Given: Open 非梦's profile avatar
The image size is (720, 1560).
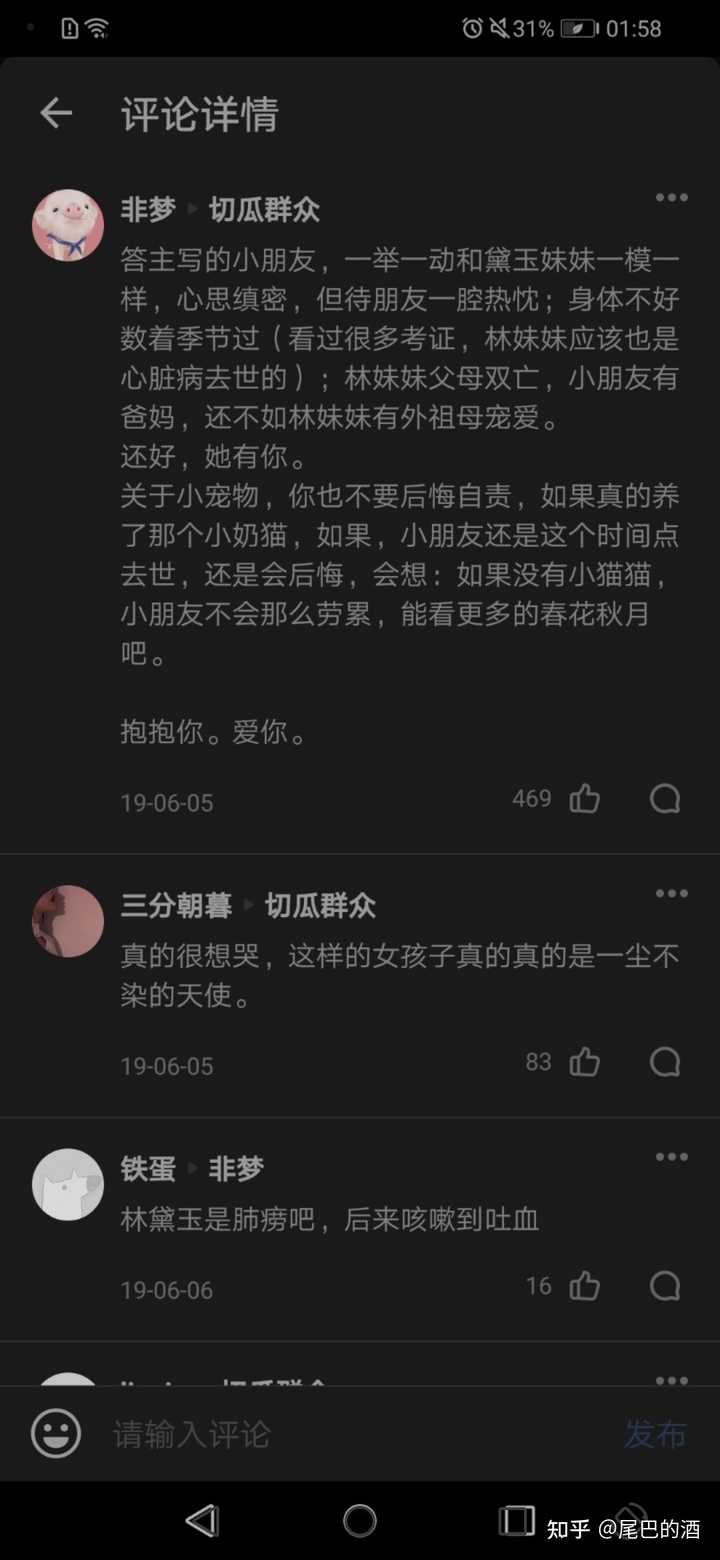Looking at the screenshot, I should 68,225.
